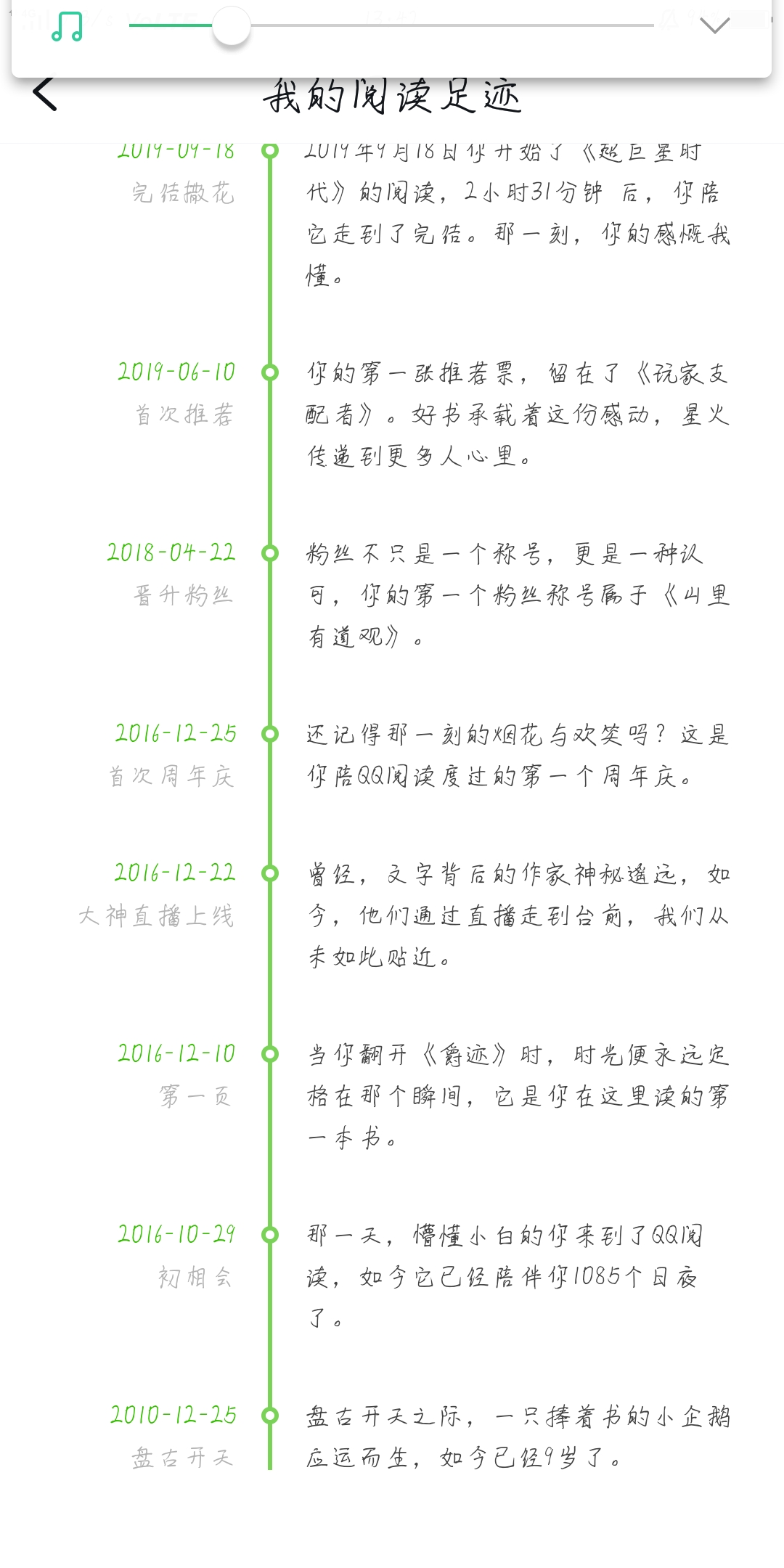This screenshot has width=784, height=1568.
Task: Collapse the volume panel with the chevron
Action: [714, 26]
